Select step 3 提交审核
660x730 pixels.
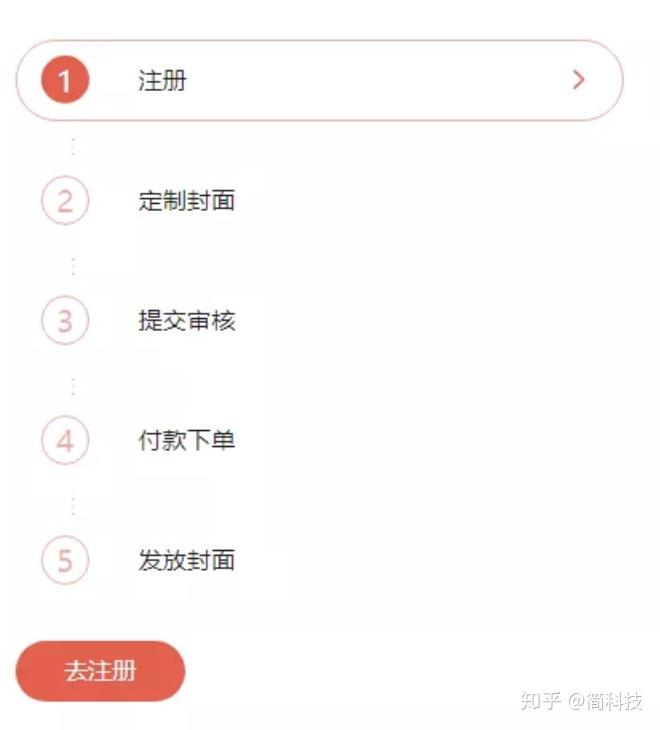point(186,321)
